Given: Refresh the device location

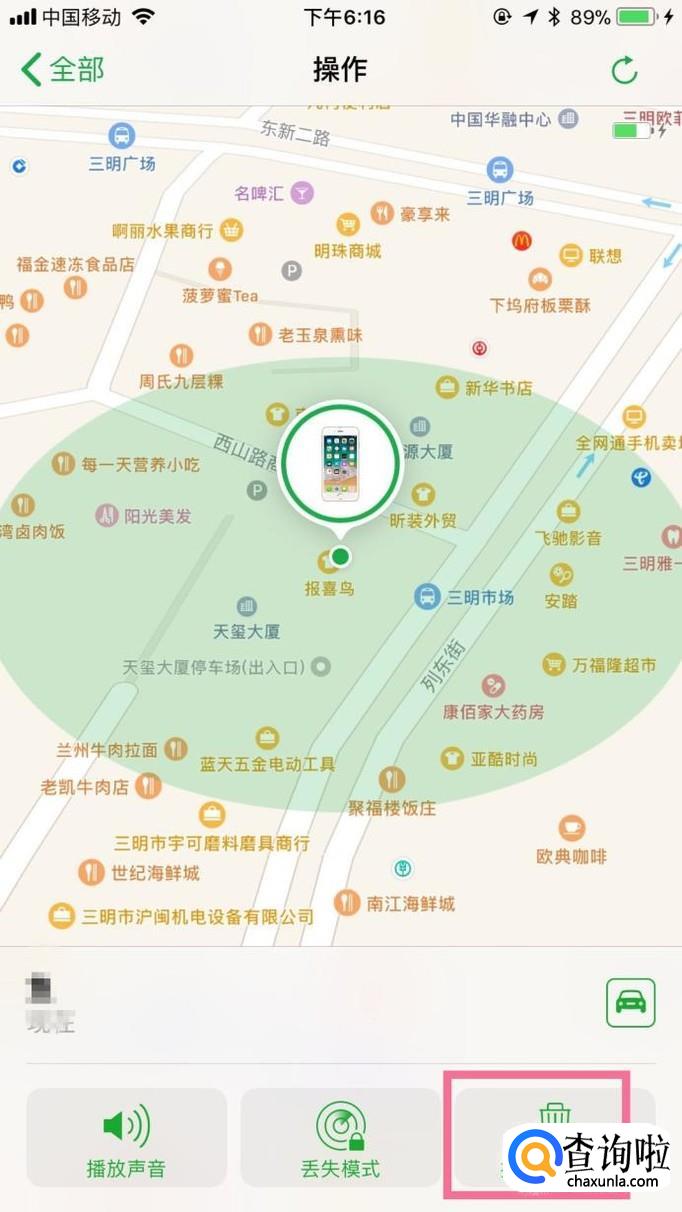Looking at the screenshot, I should click(624, 70).
